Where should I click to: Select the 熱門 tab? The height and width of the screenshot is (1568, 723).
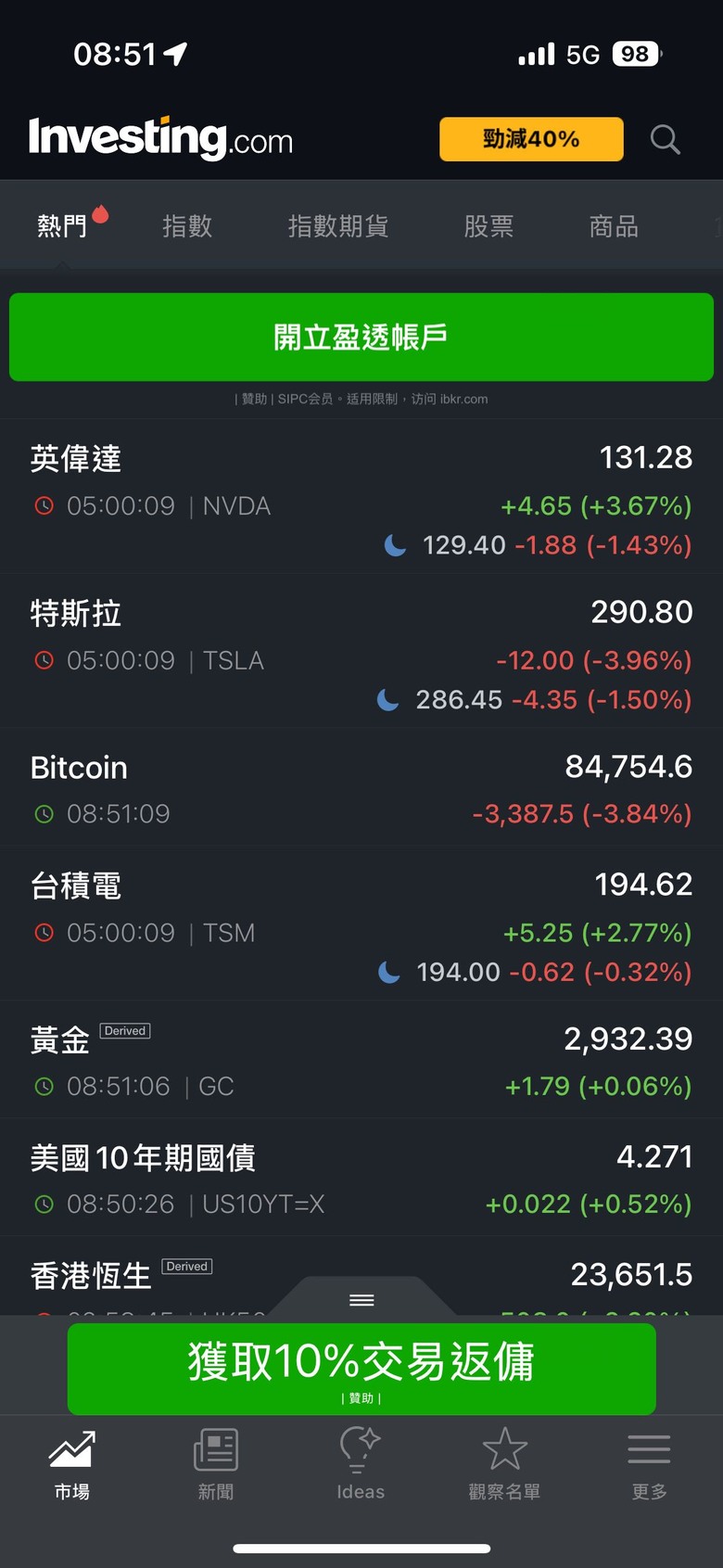pyautogui.click(x=62, y=225)
